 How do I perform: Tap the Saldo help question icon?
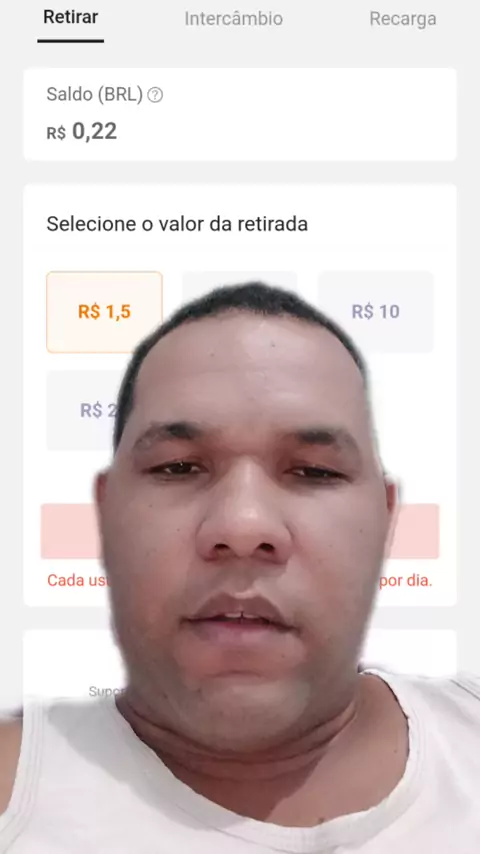pyautogui.click(x=155, y=95)
